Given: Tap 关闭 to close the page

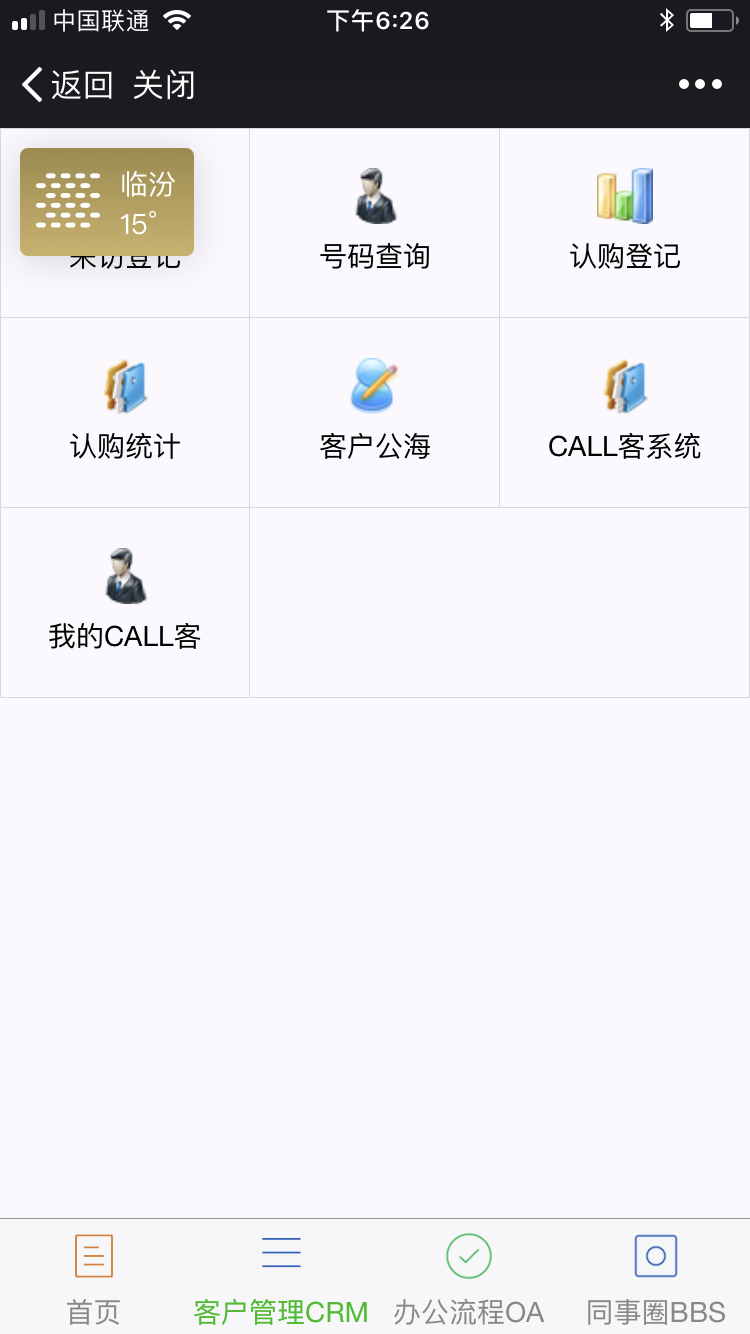Looking at the screenshot, I should click(164, 85).
